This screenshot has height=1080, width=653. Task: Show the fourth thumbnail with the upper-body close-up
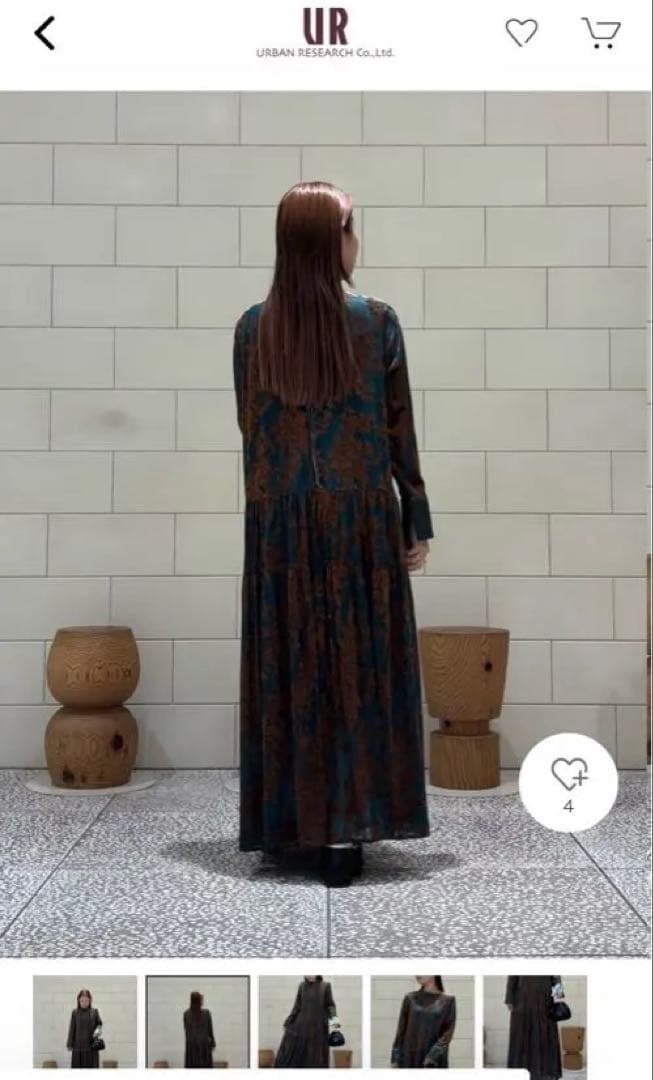(423, 1021)
